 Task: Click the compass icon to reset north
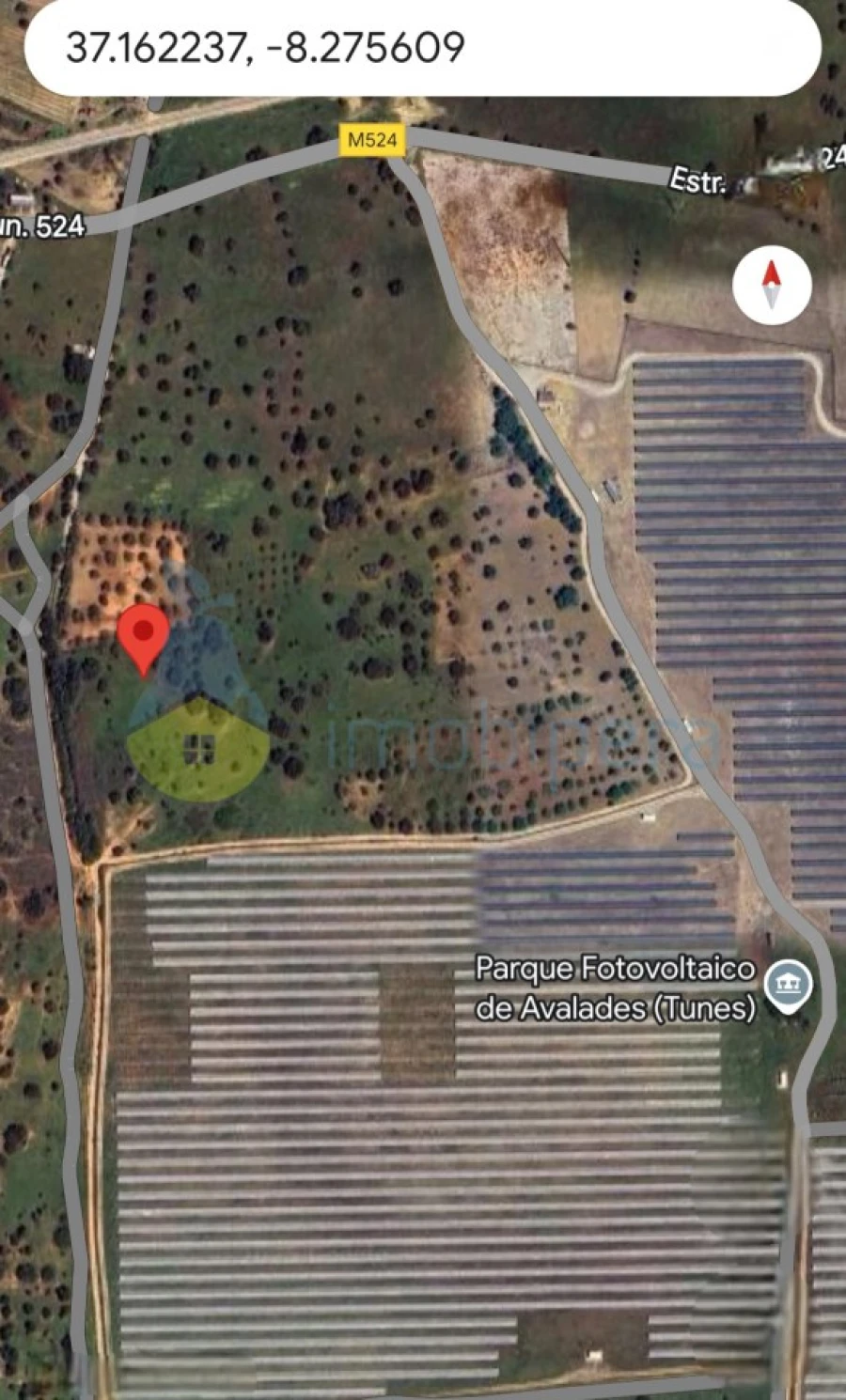(771, 287)
